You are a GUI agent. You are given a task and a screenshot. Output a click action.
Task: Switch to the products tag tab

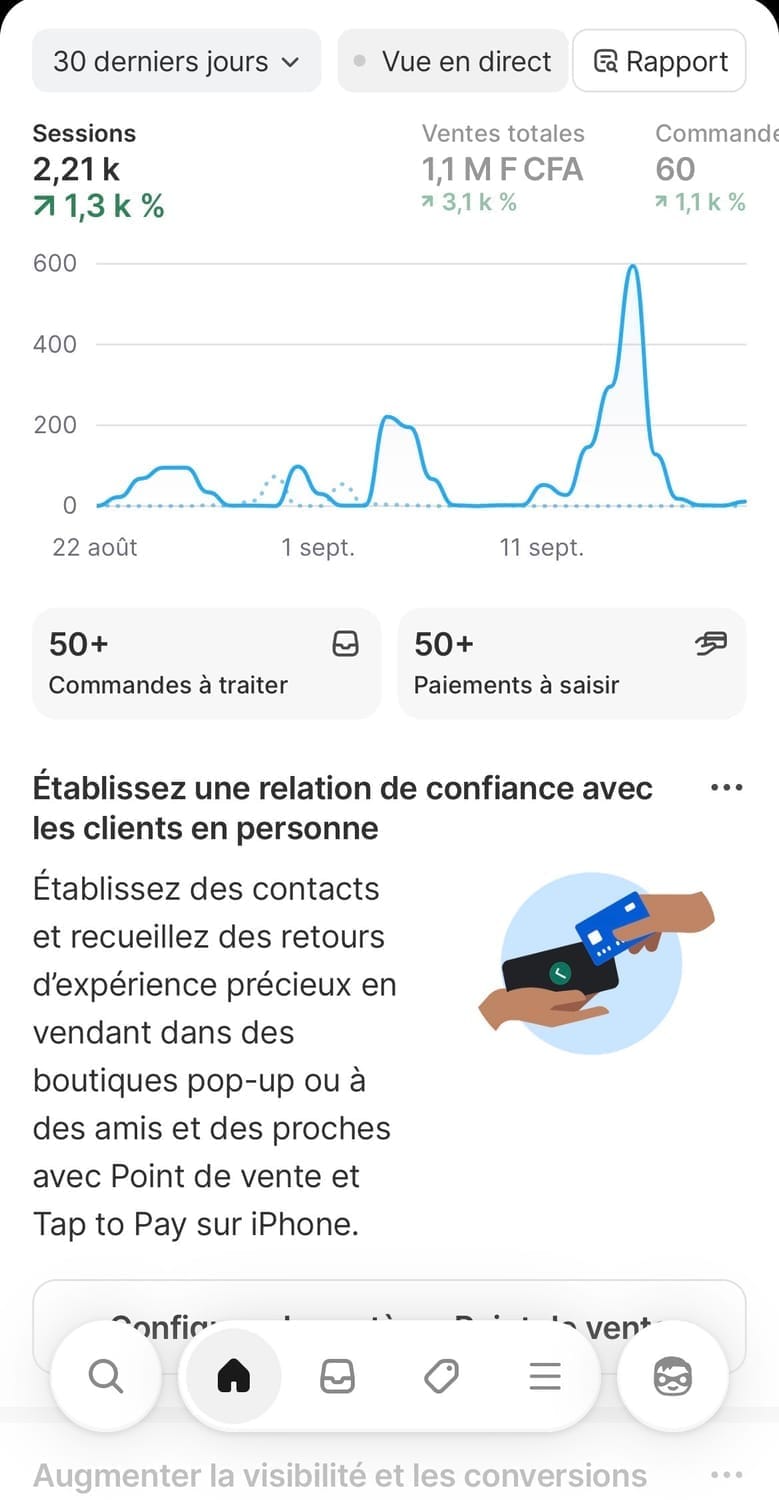[441, 1377]
